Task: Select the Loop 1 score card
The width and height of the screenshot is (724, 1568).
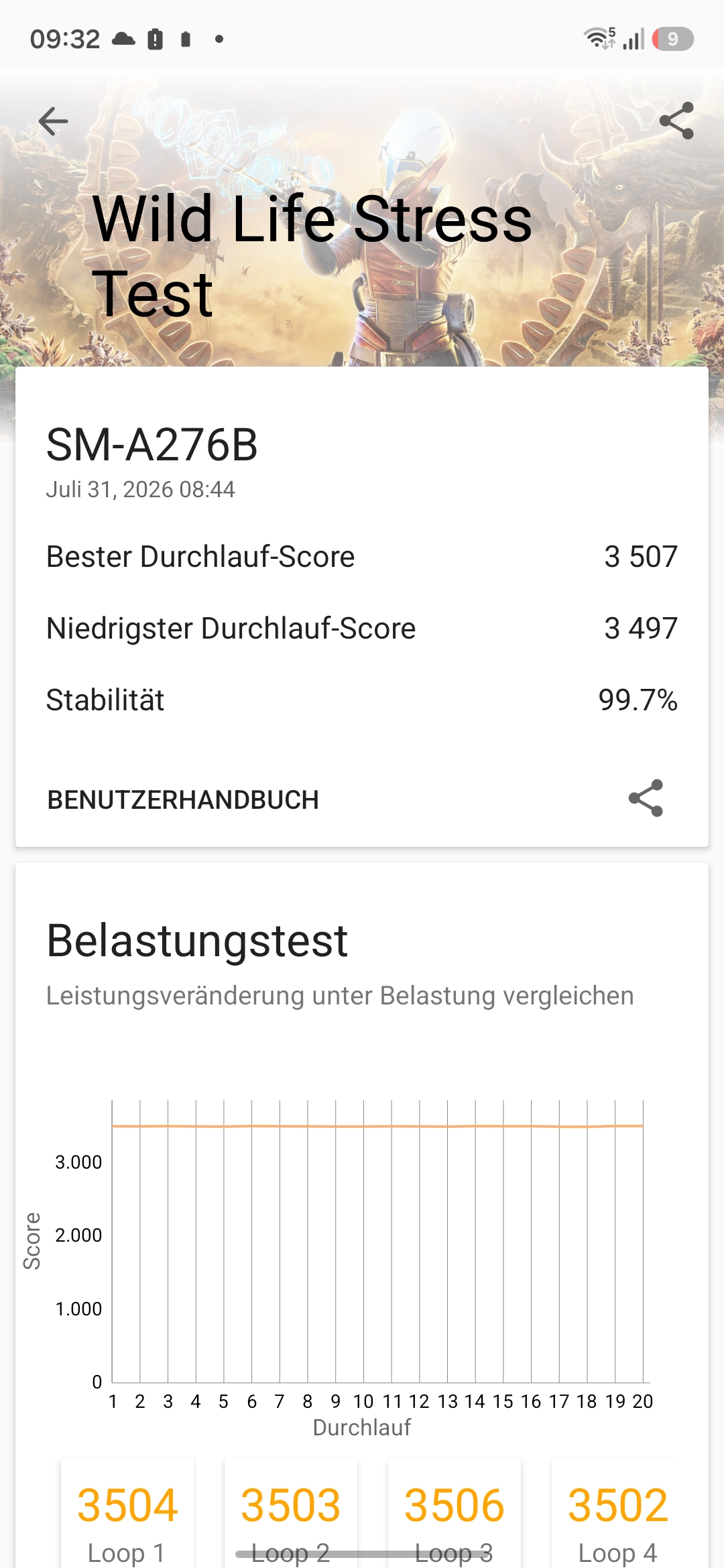Action: [x=127, y=1513]
